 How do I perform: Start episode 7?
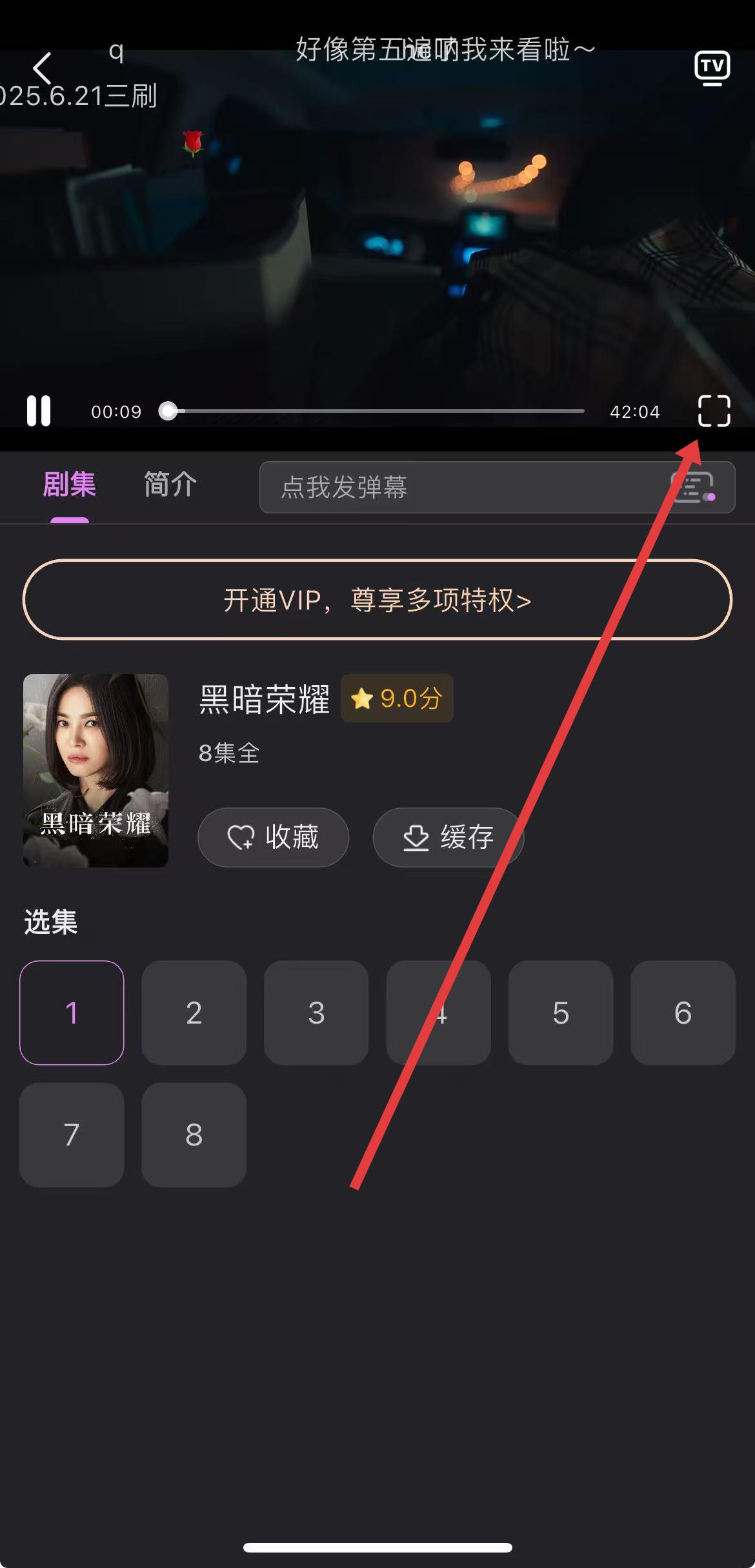[72, 1135]
